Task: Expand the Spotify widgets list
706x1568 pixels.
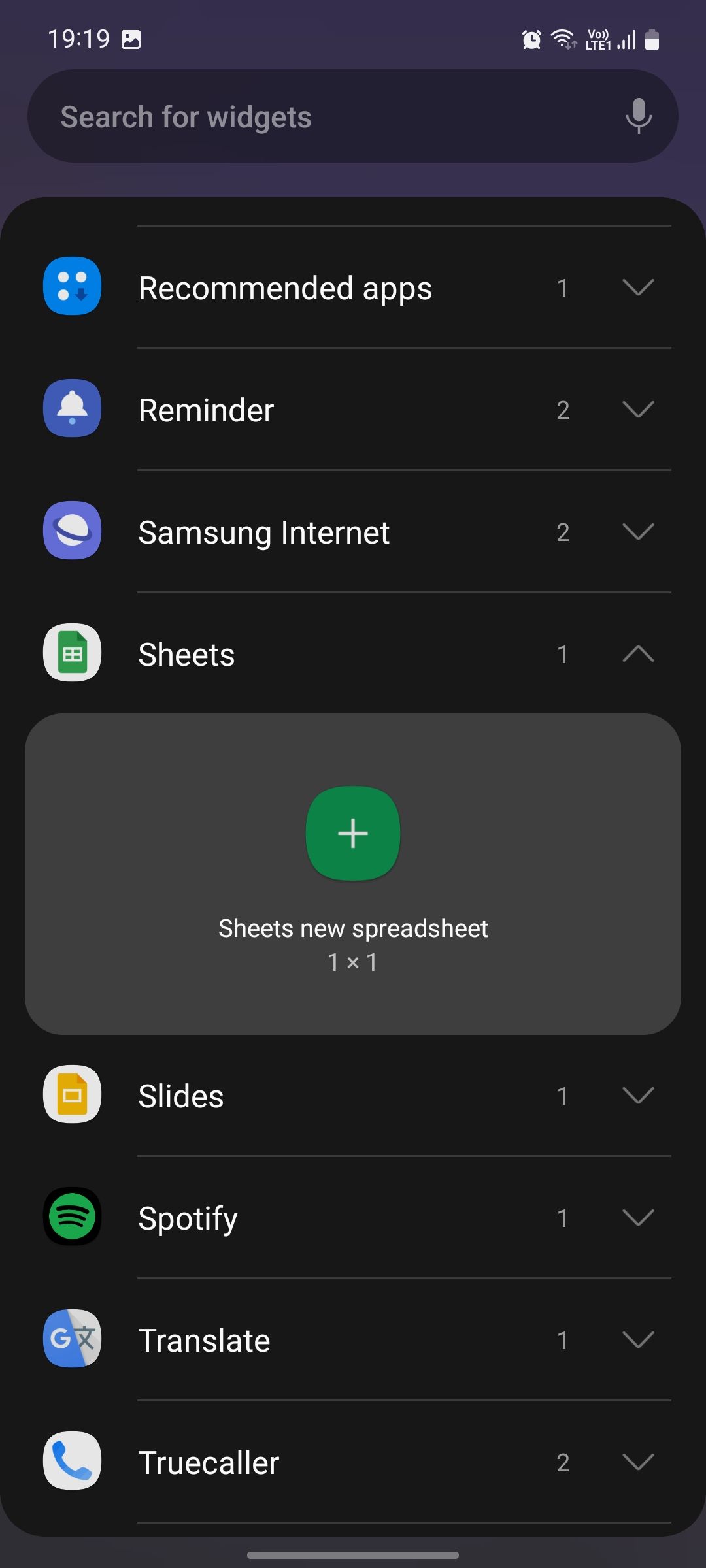Action: pyautogui.click(x=637, y=1217)
